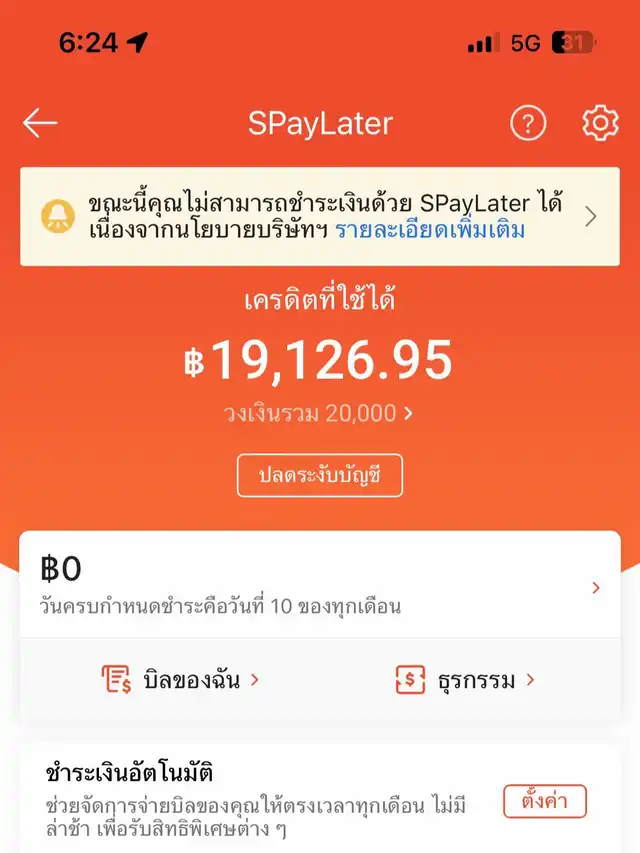Open the รายละเอียดเพิ่มเติม link in the notice
Screen dimensions: 640x853
coord(430,231)
